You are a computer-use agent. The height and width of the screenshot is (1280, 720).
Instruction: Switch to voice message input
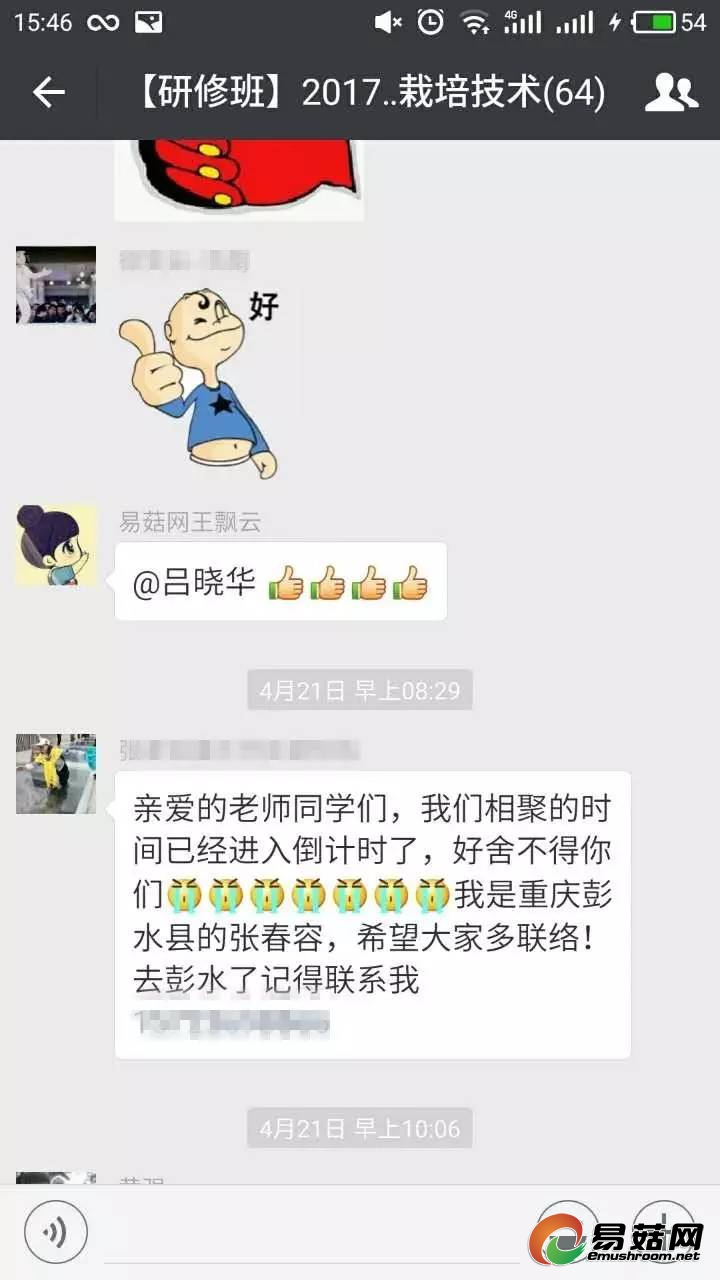[56, 1231]
